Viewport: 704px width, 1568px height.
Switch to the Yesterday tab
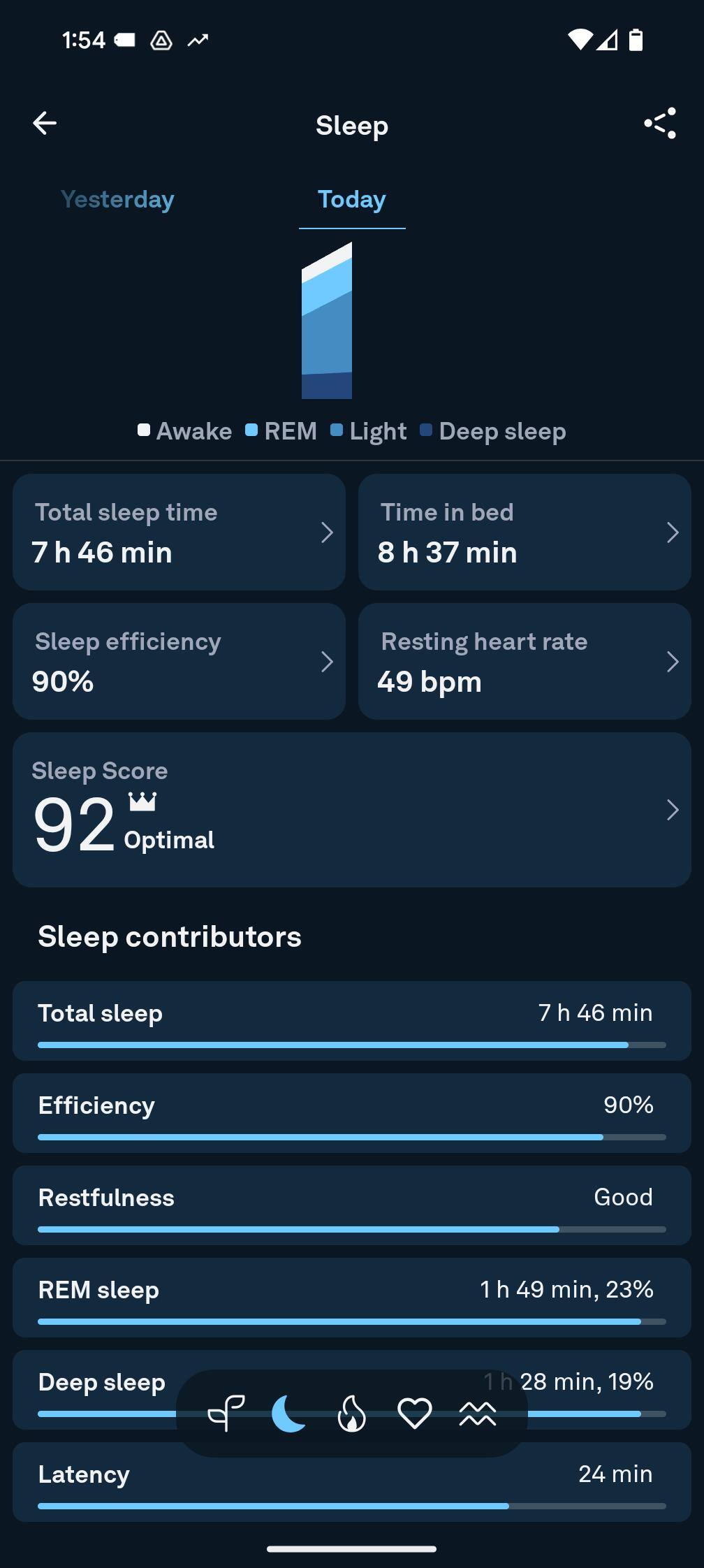pos(117,200)
